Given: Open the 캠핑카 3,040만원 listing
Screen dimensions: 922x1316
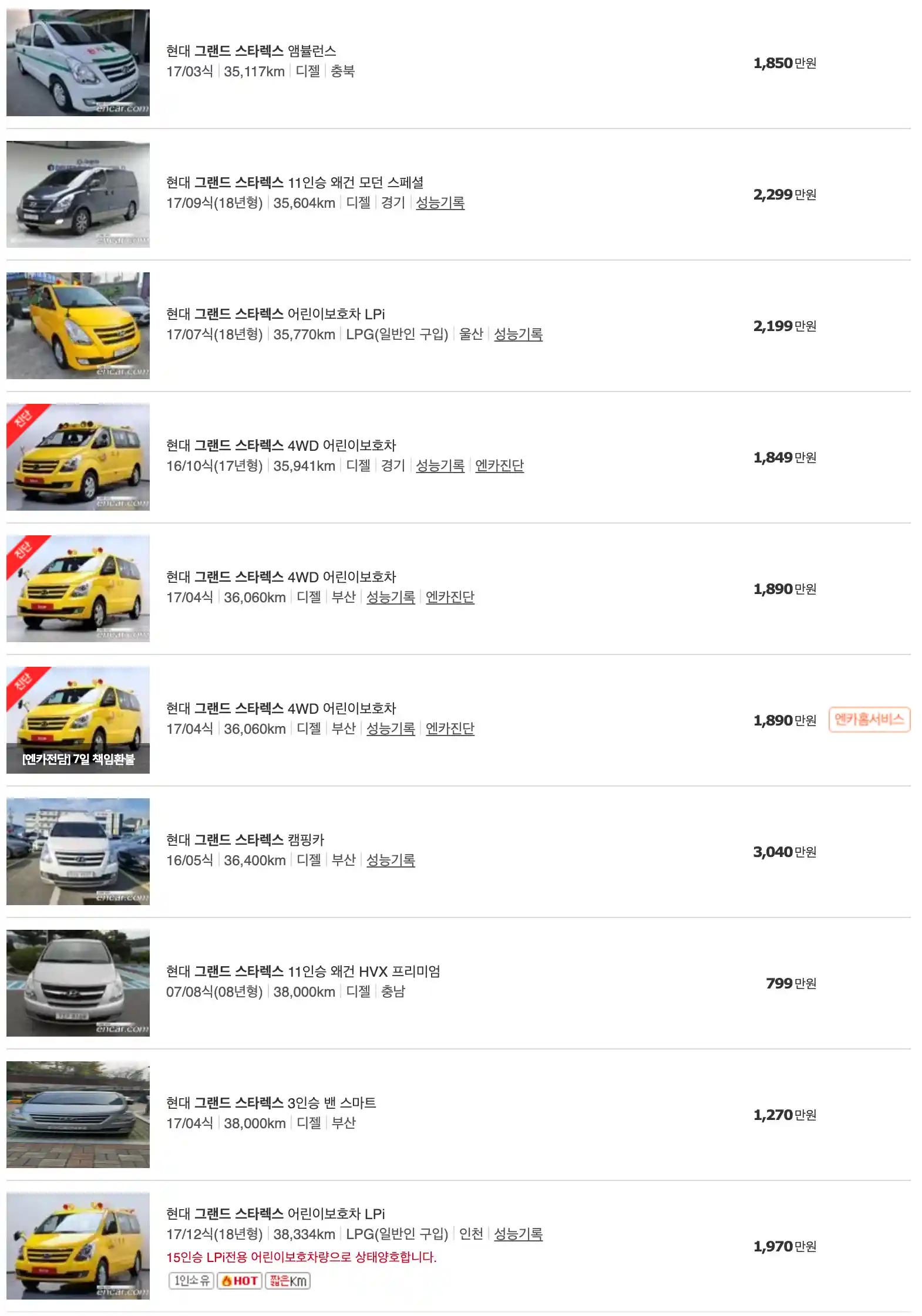Looking at the screenshot, I should pos(245,840).
